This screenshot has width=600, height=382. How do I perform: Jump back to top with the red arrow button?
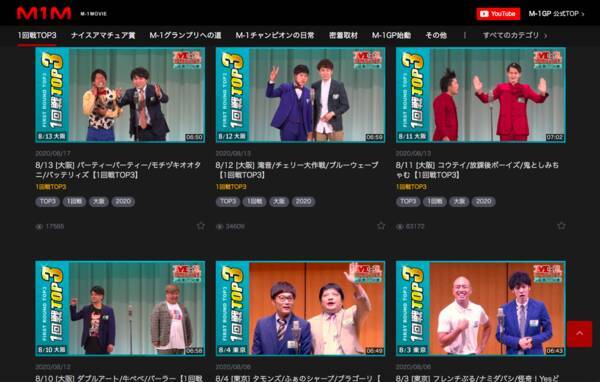579,334
